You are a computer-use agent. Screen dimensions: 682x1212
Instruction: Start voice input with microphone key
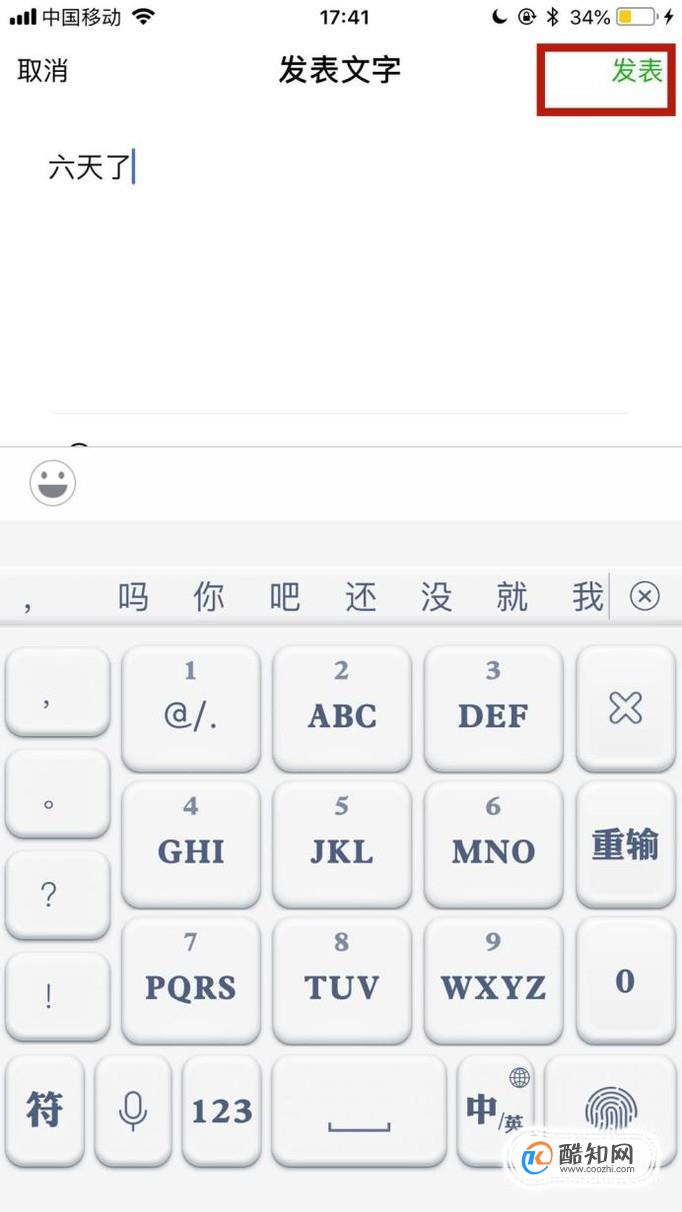(133, 1110)
